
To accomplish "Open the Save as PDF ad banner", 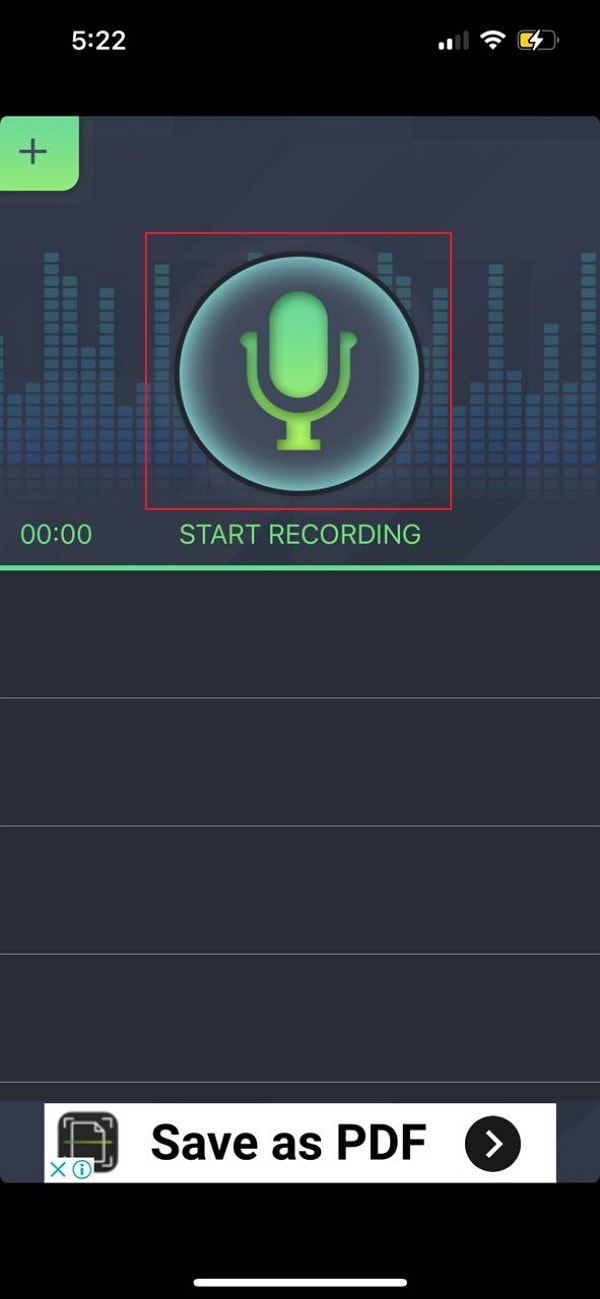I will pos(288,1142).
